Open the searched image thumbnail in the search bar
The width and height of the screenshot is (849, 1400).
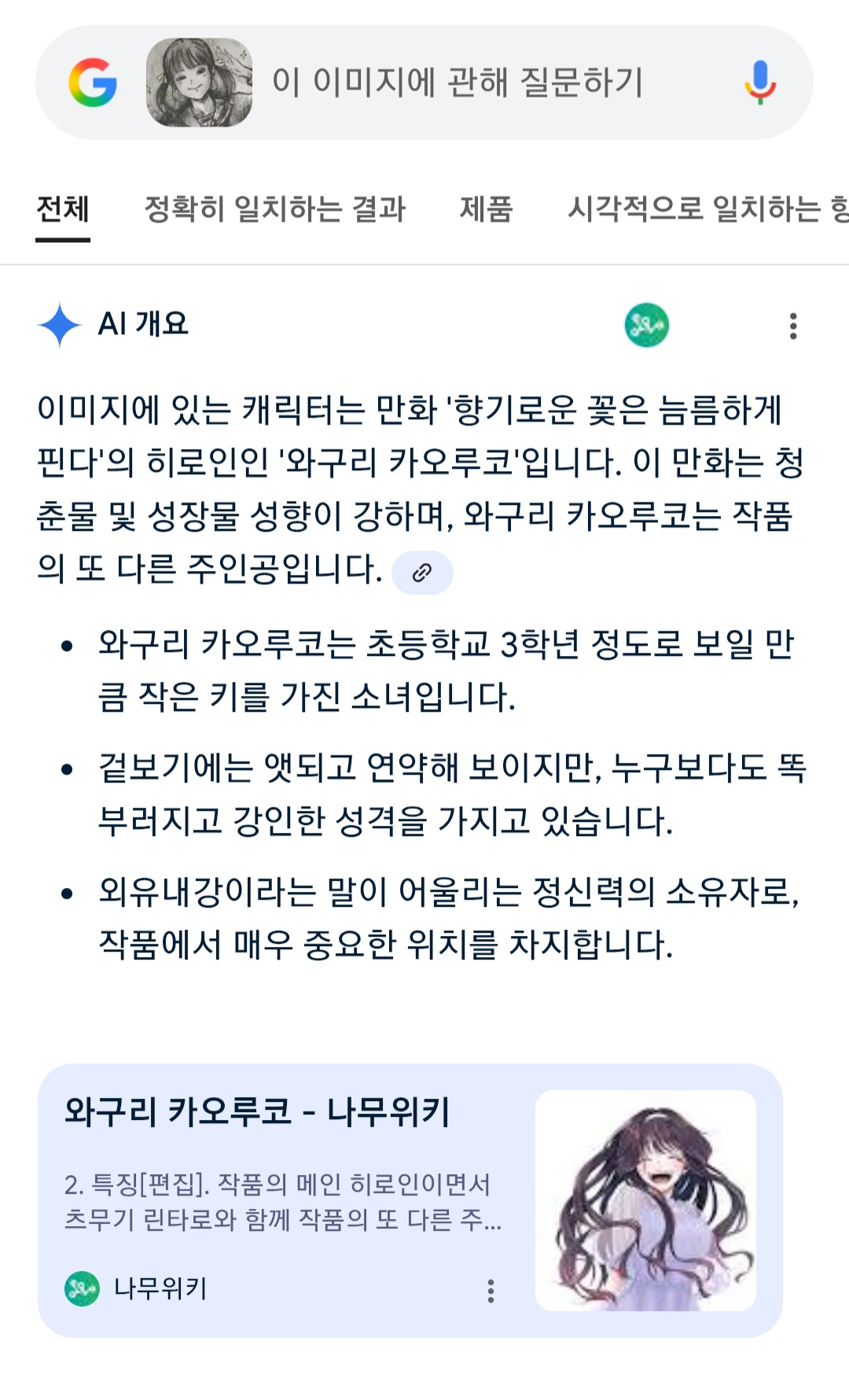pos(199,83)
